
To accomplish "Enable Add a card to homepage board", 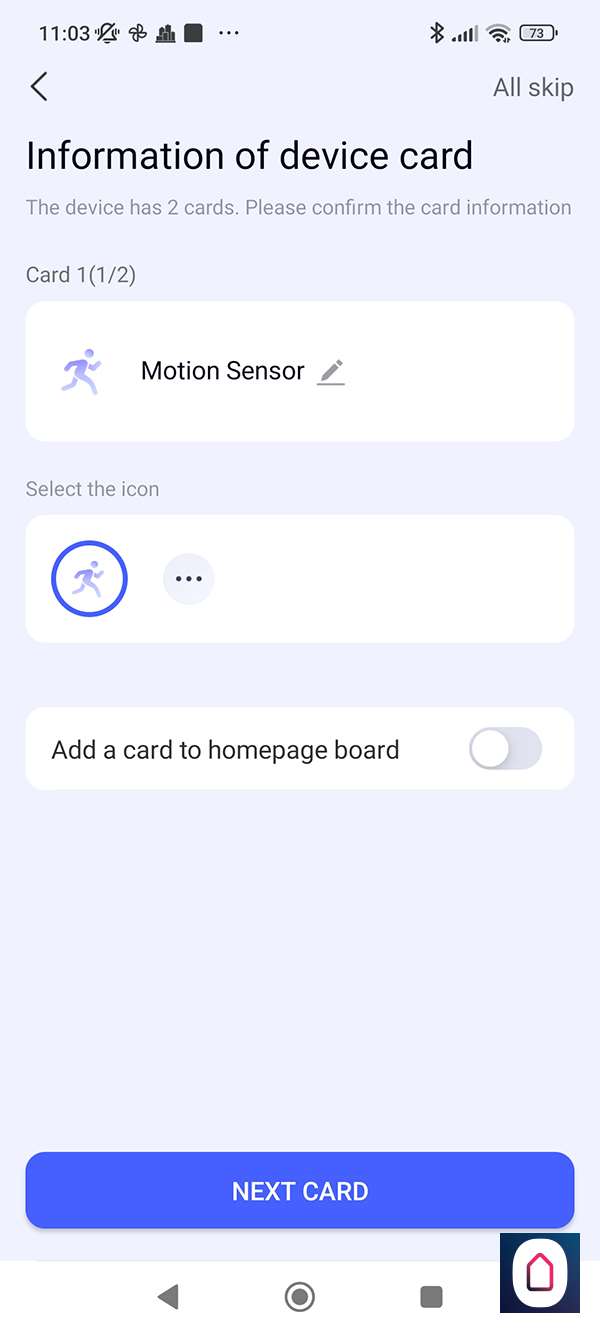I will click(505, 749).
